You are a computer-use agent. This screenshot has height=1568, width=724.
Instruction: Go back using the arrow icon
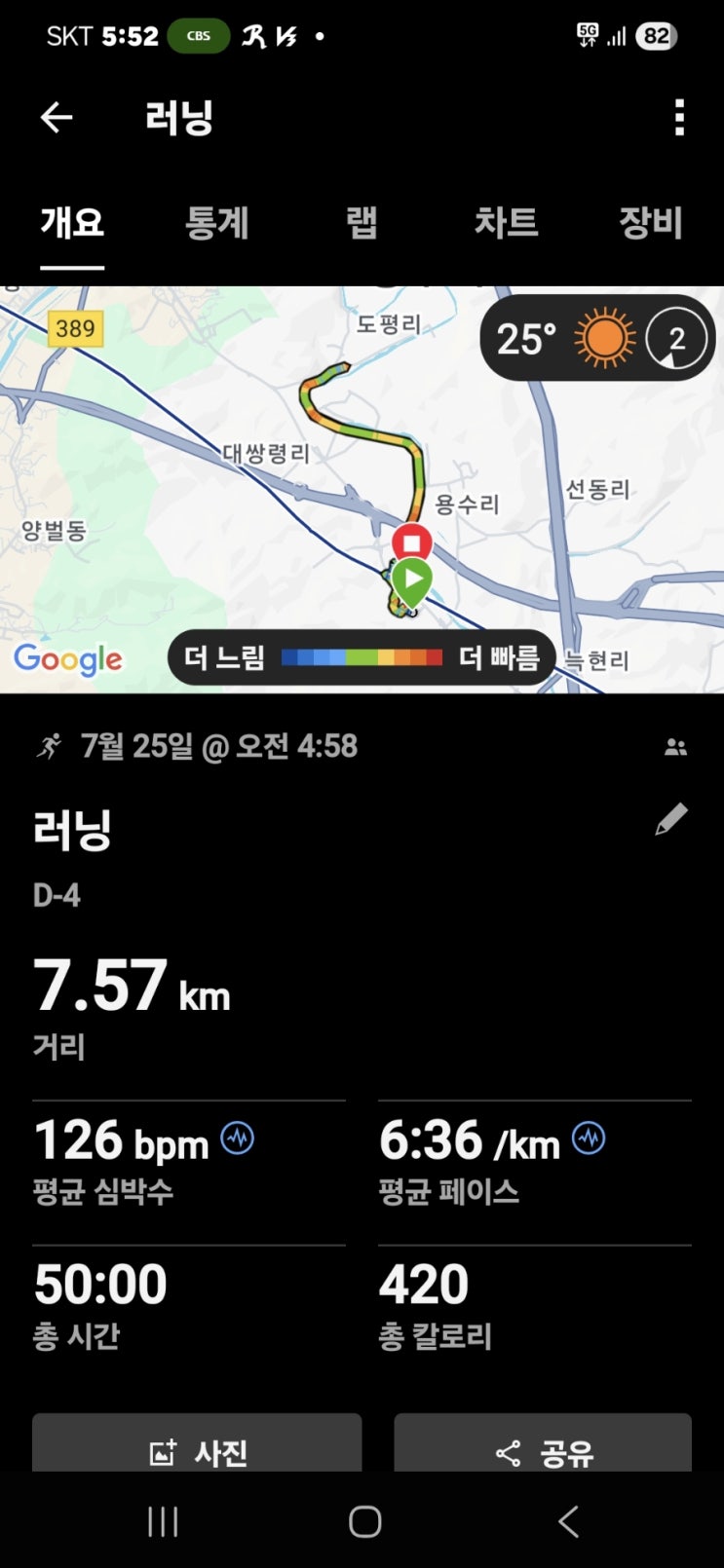pyautogui.click(x=57, y=118)
